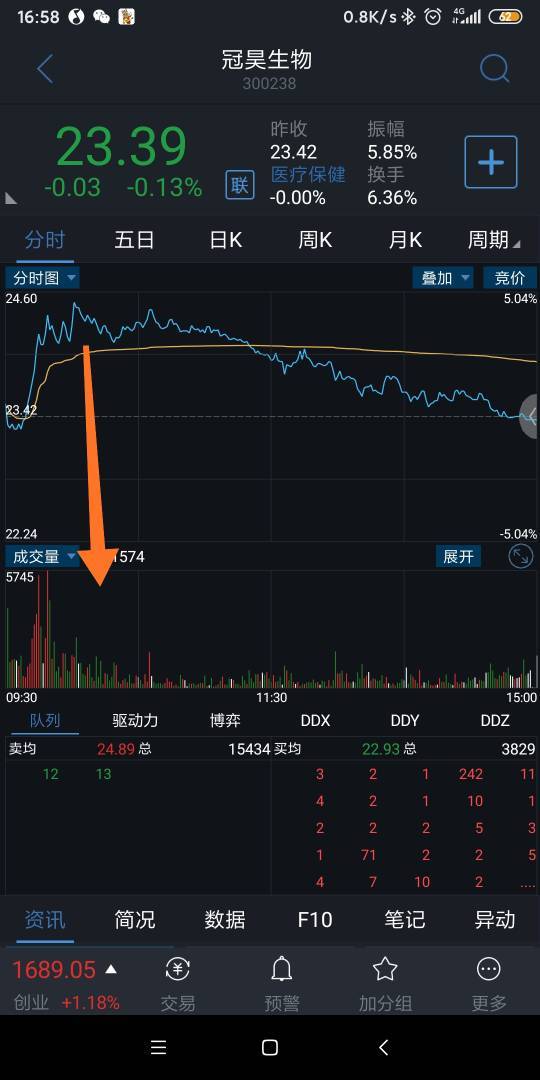Viewport: 540px width, 1080px height.
Task: Open the stock search magnifier
Action: [494, 68]
